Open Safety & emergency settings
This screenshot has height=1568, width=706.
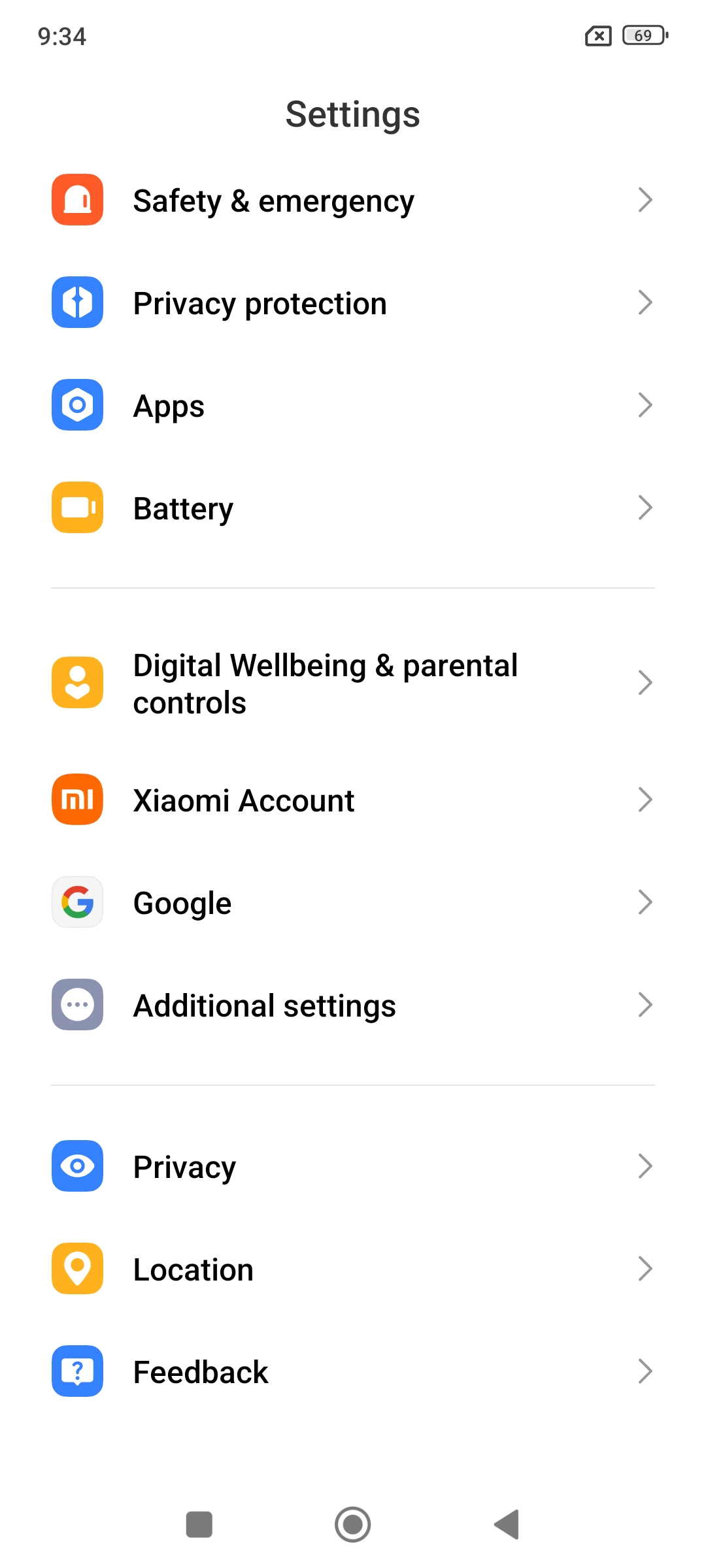[273, 201]
